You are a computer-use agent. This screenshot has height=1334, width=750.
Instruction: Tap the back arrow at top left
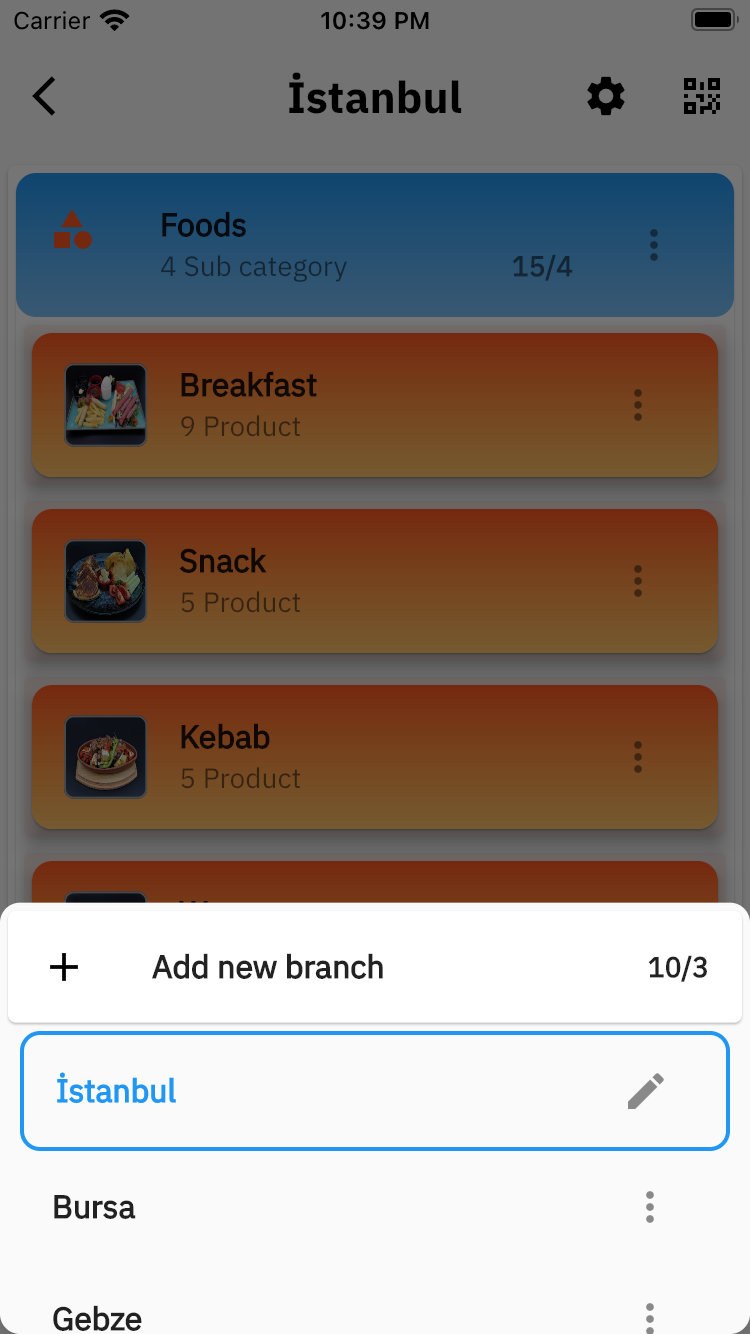point(43,96)
